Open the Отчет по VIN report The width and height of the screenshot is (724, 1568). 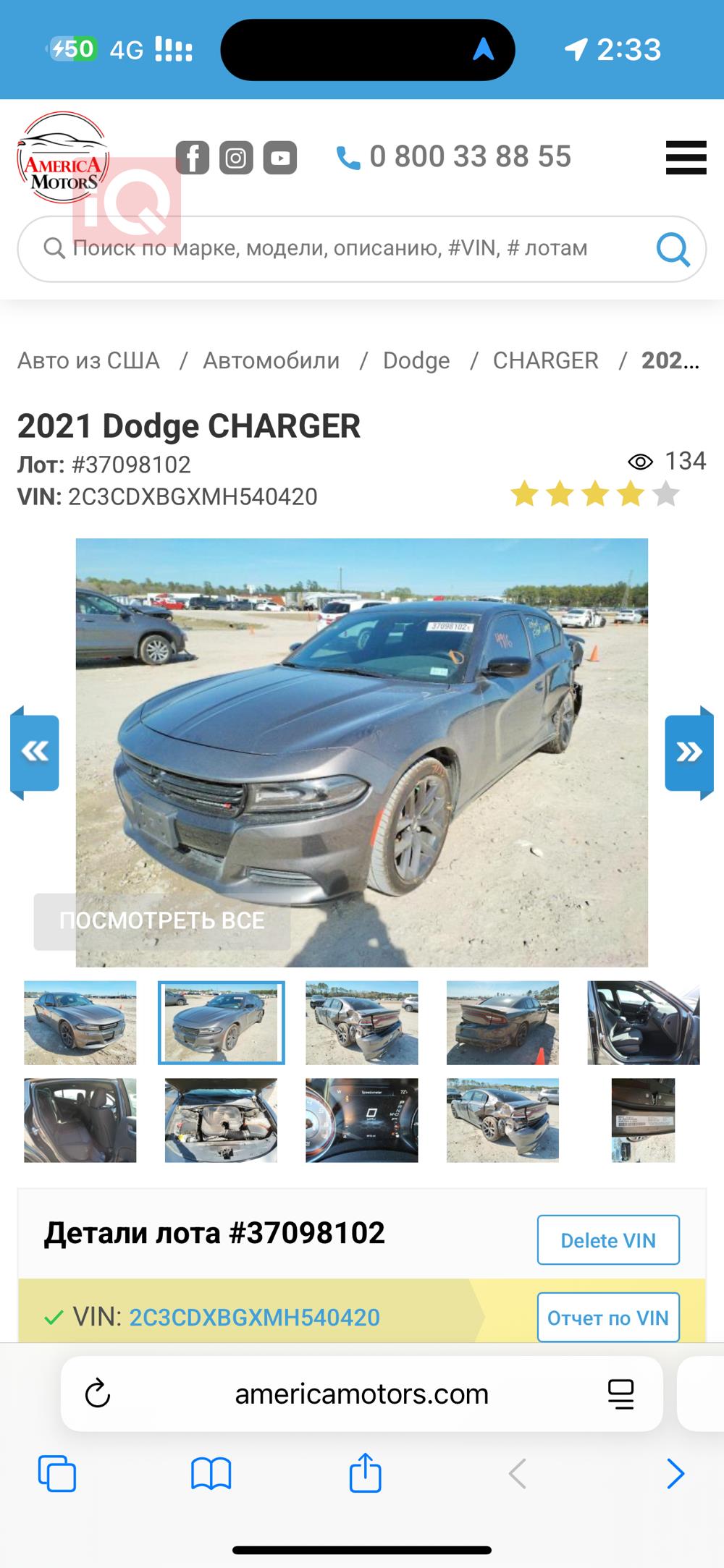pyautogui.click(x=608, y=1318)
